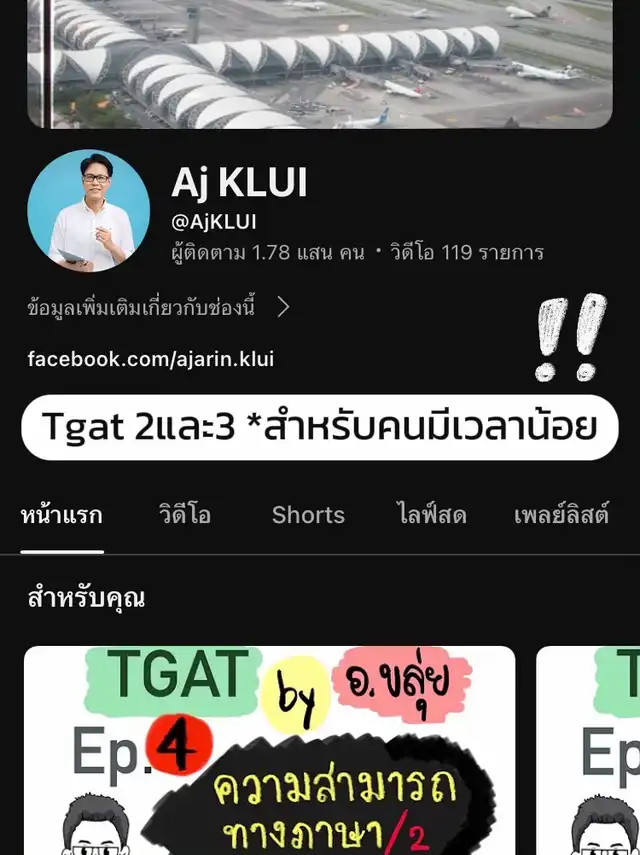The height and width of the screenshot is (855, 640).
Task: Expand ข้อมูลเพิ่มเติมเกี่ยวกับช่องนี้ channel info
Action: 158,308
